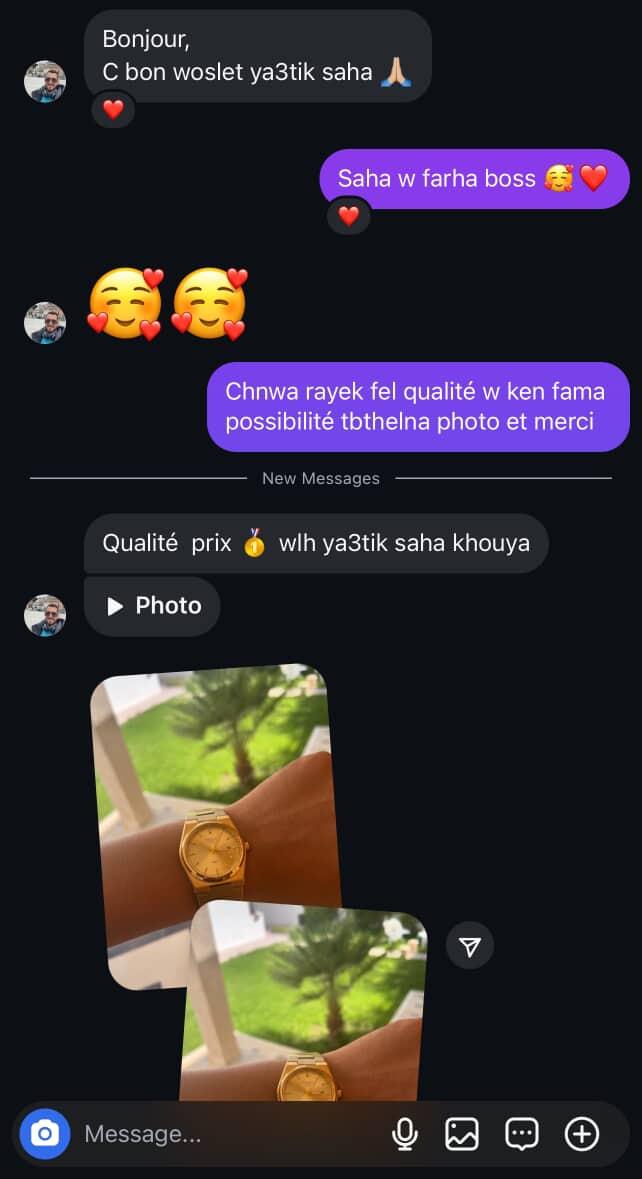Open the photo gallery picker

pyautogui.click(x=462, y=1134)
